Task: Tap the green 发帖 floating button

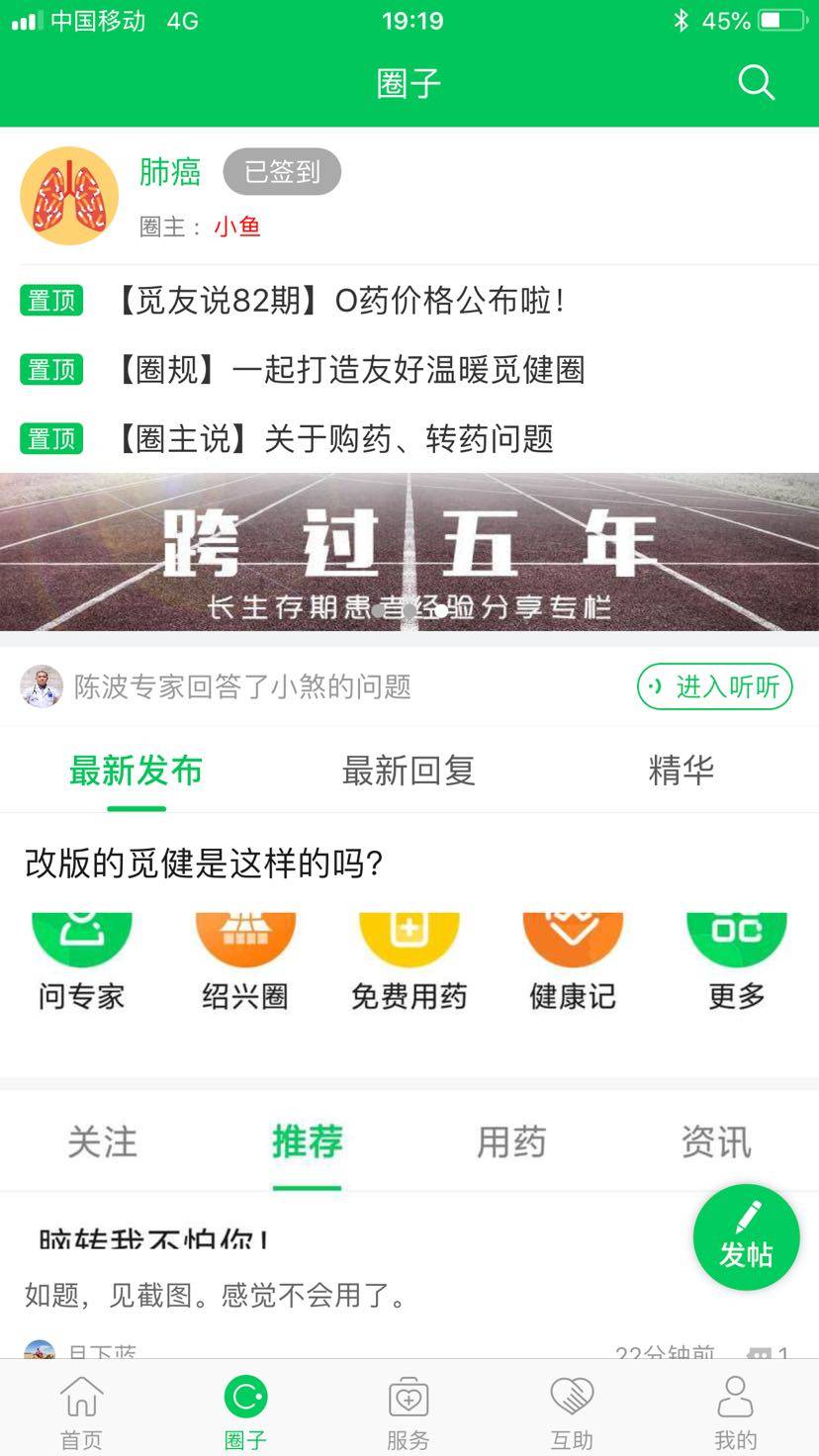Action: 746,1236
